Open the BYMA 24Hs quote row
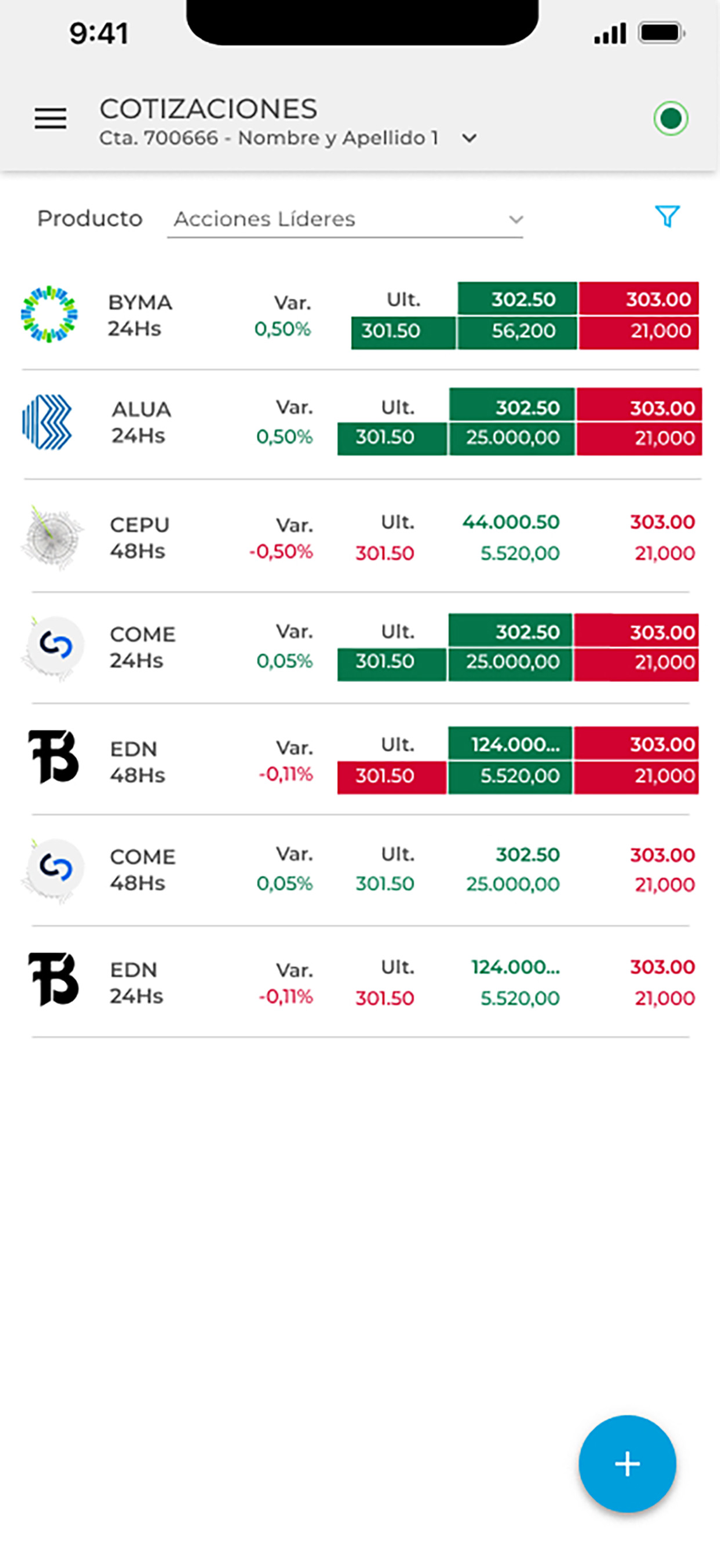Viewport: 720px width, 1558px height. click(x=140, y=315)
